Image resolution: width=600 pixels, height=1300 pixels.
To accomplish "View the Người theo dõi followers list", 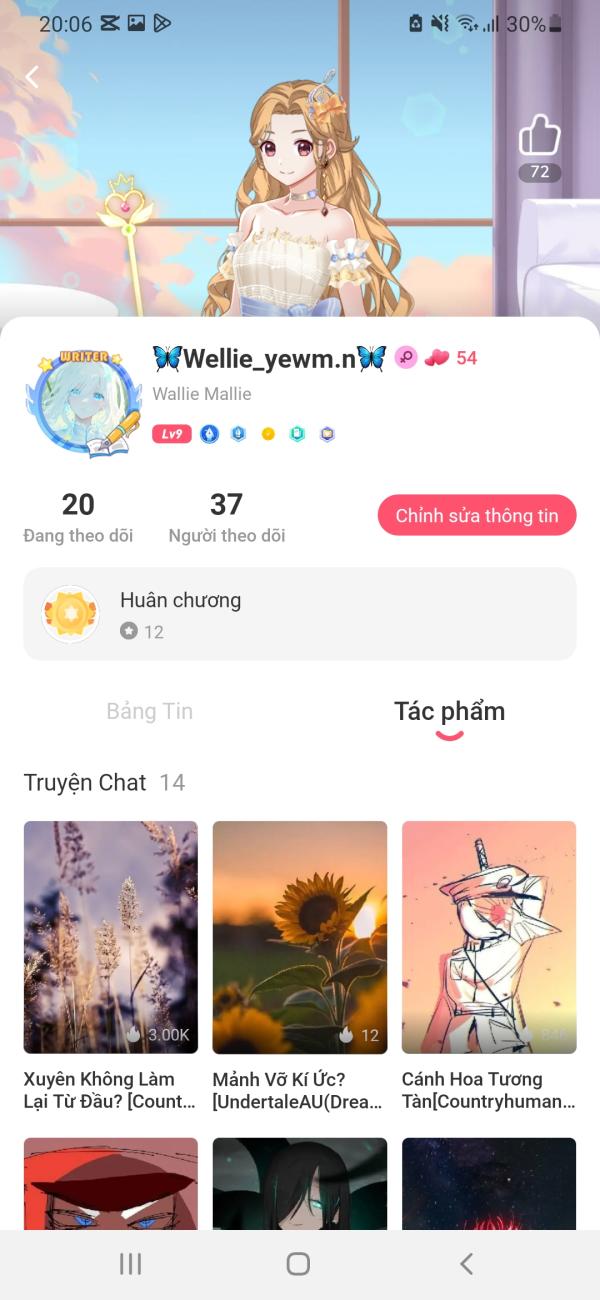I will coord(227,517).
